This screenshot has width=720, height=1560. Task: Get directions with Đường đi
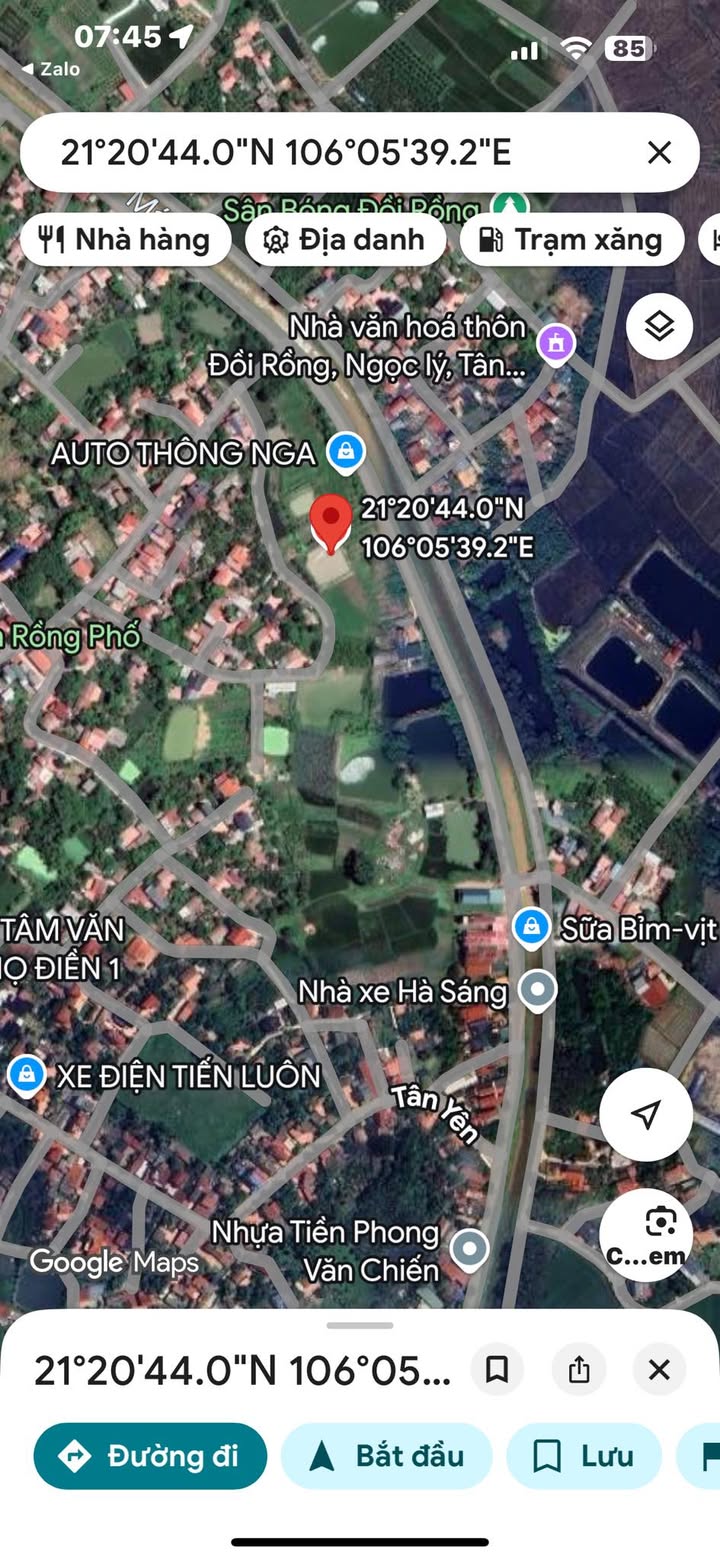coord(150,1456)
